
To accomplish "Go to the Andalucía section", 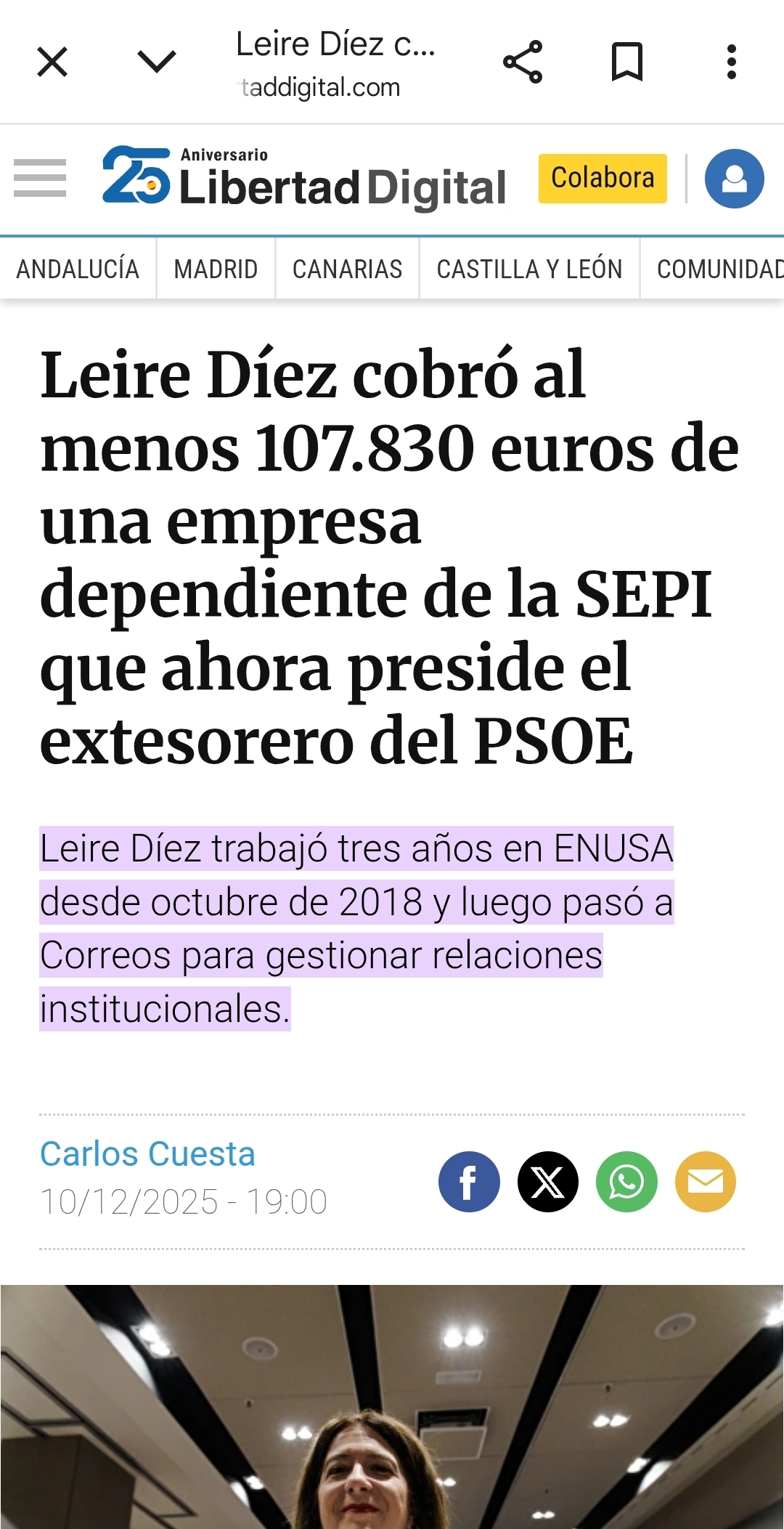I will point(78,269).
